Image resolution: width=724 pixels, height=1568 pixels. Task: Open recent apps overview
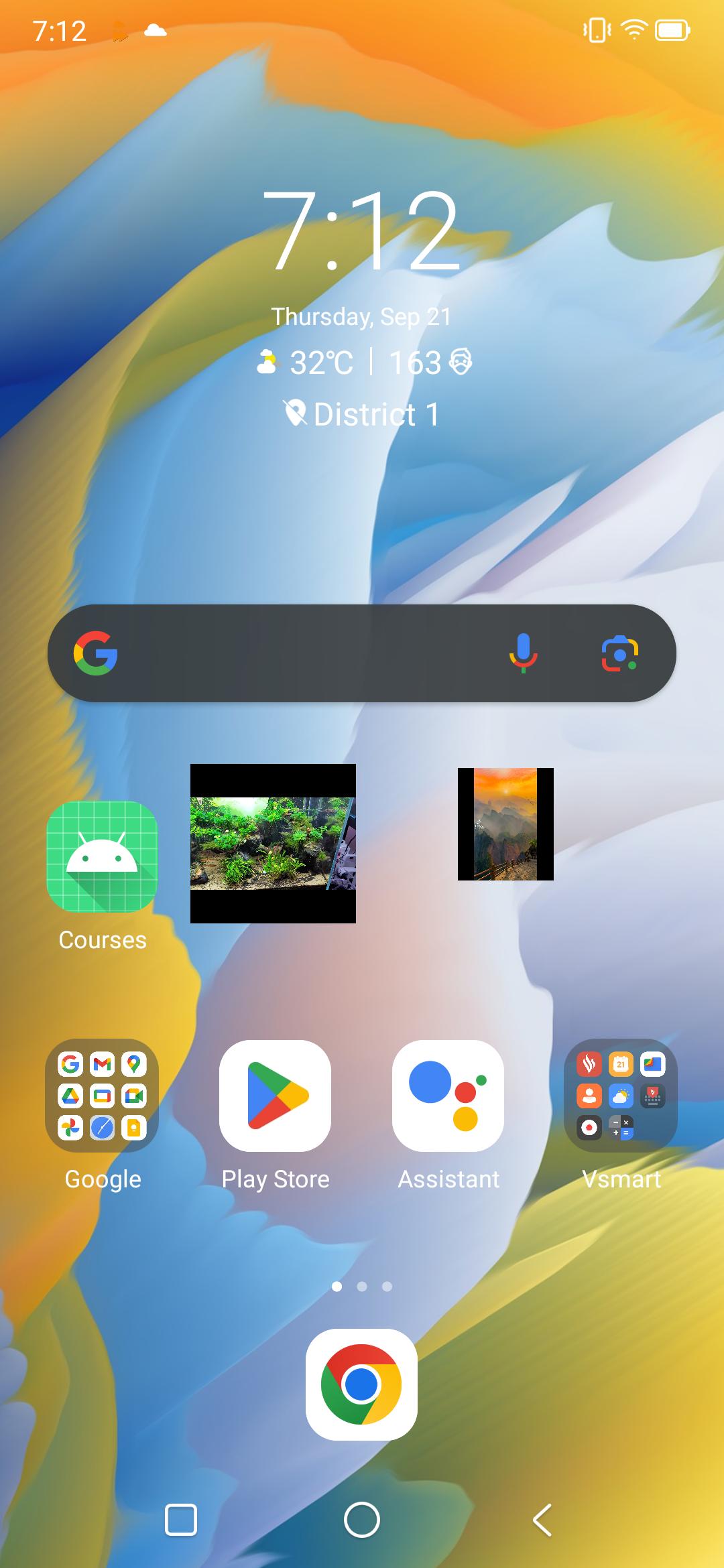[x=180, y=1520]
